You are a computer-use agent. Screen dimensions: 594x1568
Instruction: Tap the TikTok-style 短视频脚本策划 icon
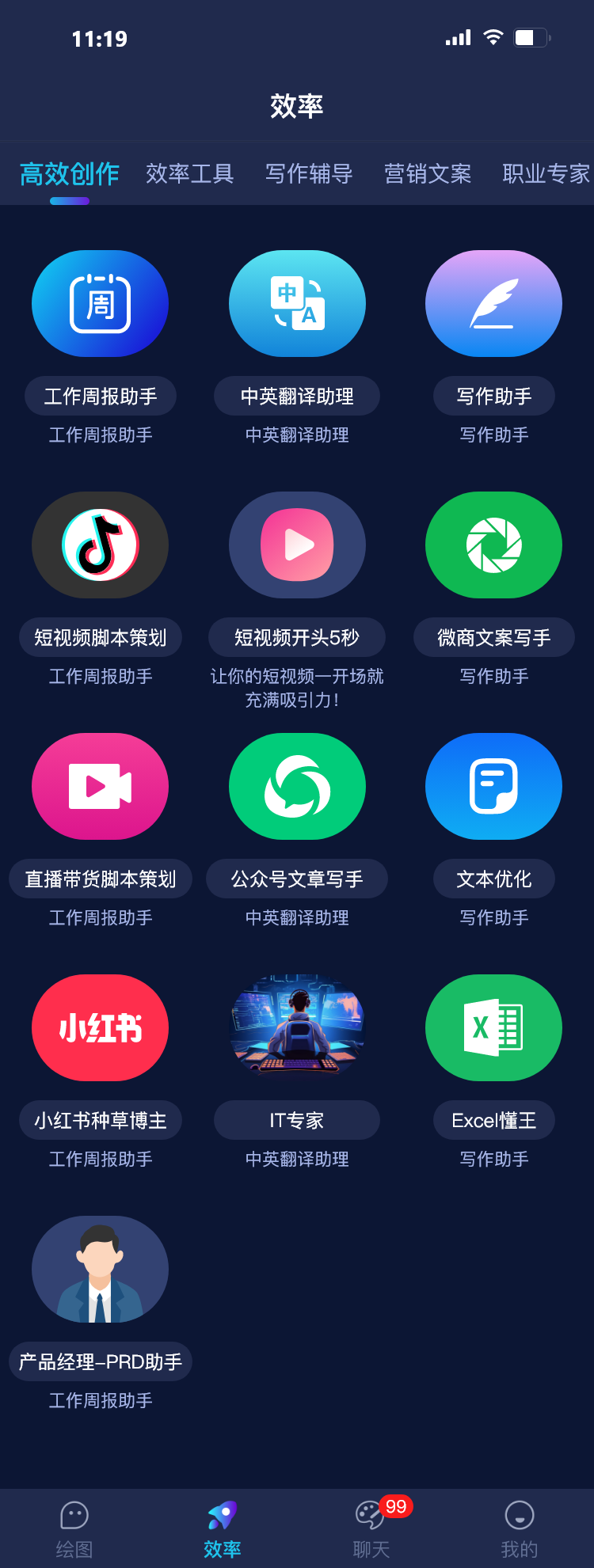[x=100, y=545]
